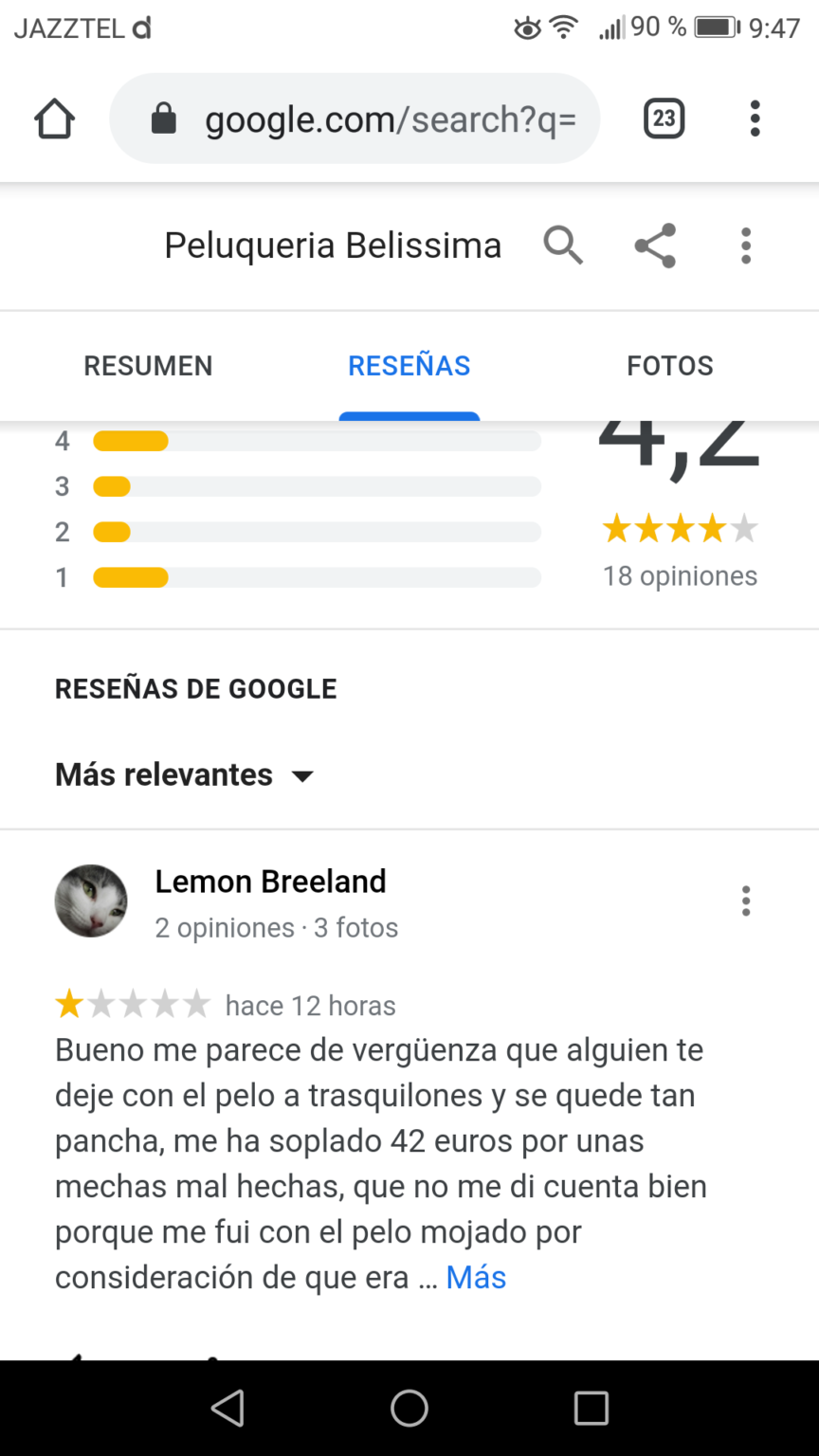Tap the reviewer name Lemon Breeland

[270, 882]
